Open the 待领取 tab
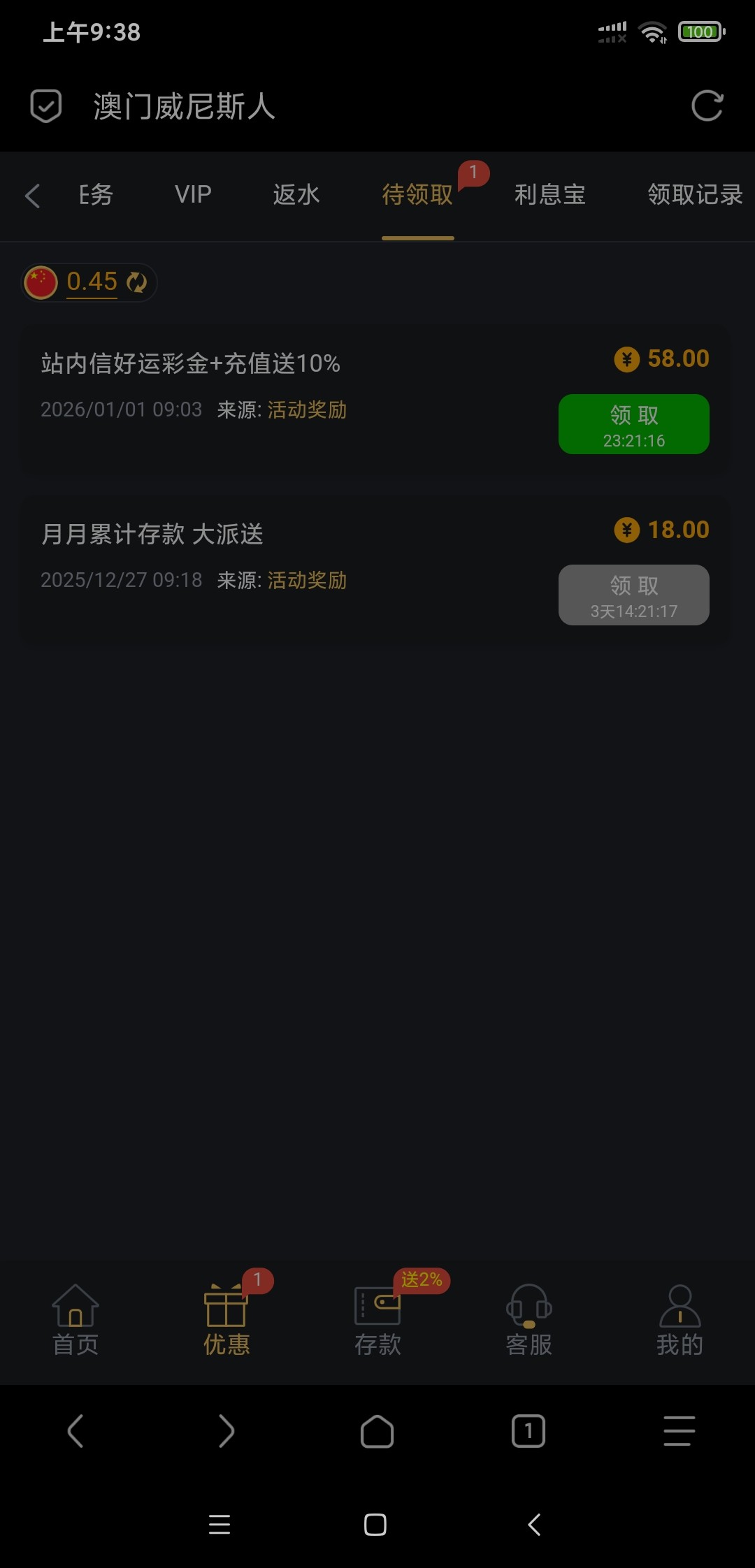The height and width of the screenshot is (1568, 755). point(417,194)
